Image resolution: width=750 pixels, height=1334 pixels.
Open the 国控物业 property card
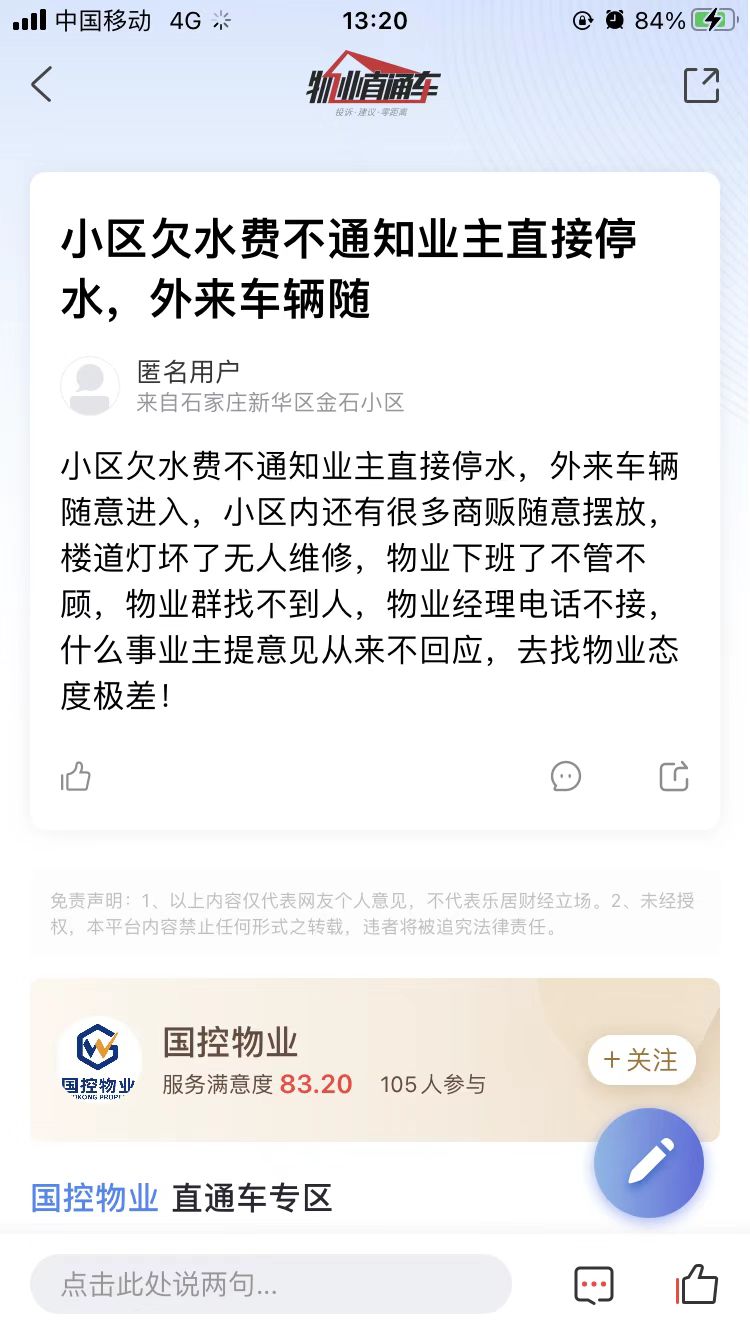coord(300,1060)
